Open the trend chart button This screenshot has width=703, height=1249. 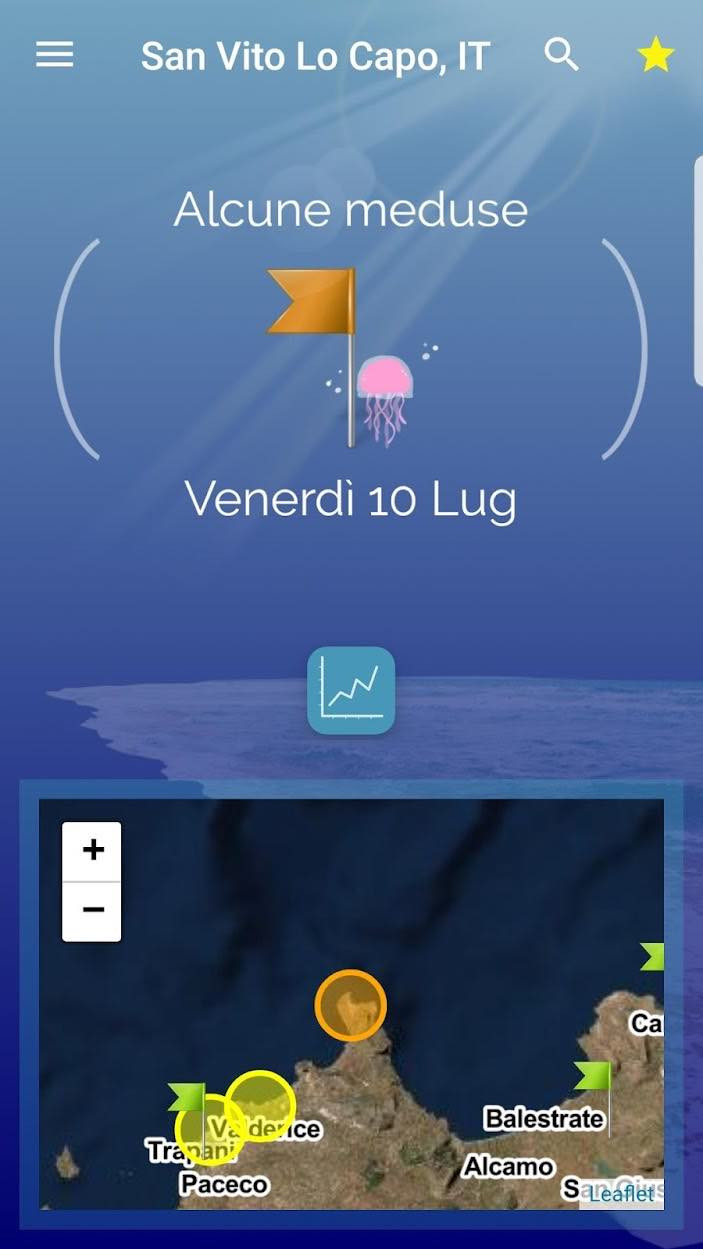coord(351,690)
